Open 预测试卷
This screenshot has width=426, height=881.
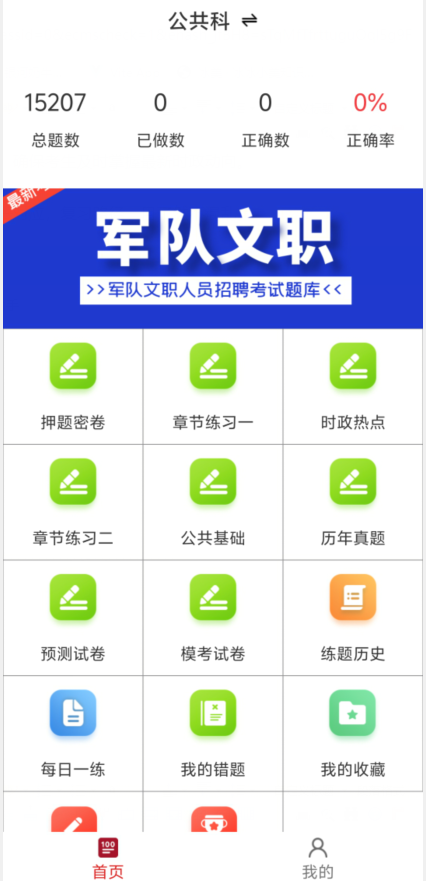(x=73, y=618)
